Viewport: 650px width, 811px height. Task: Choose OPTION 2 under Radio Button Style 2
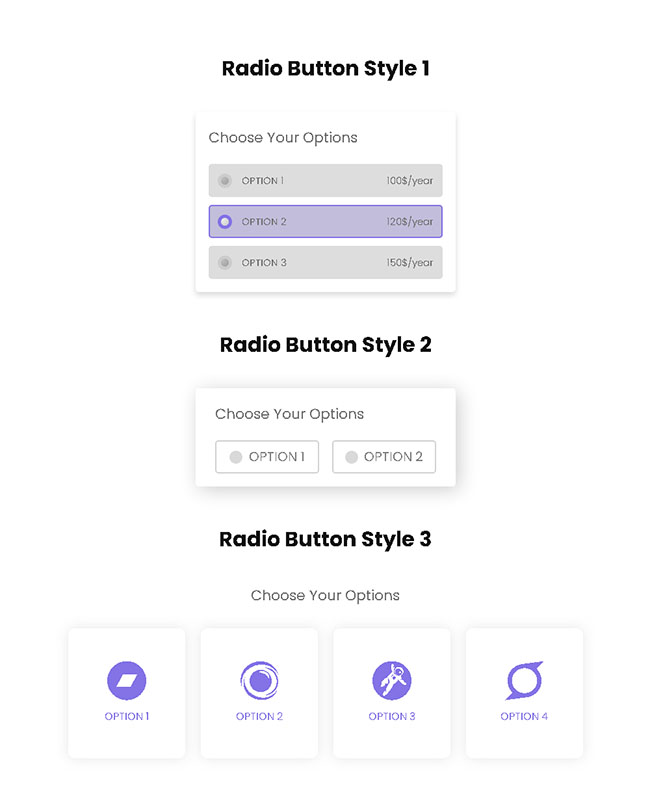click(383, 457)
